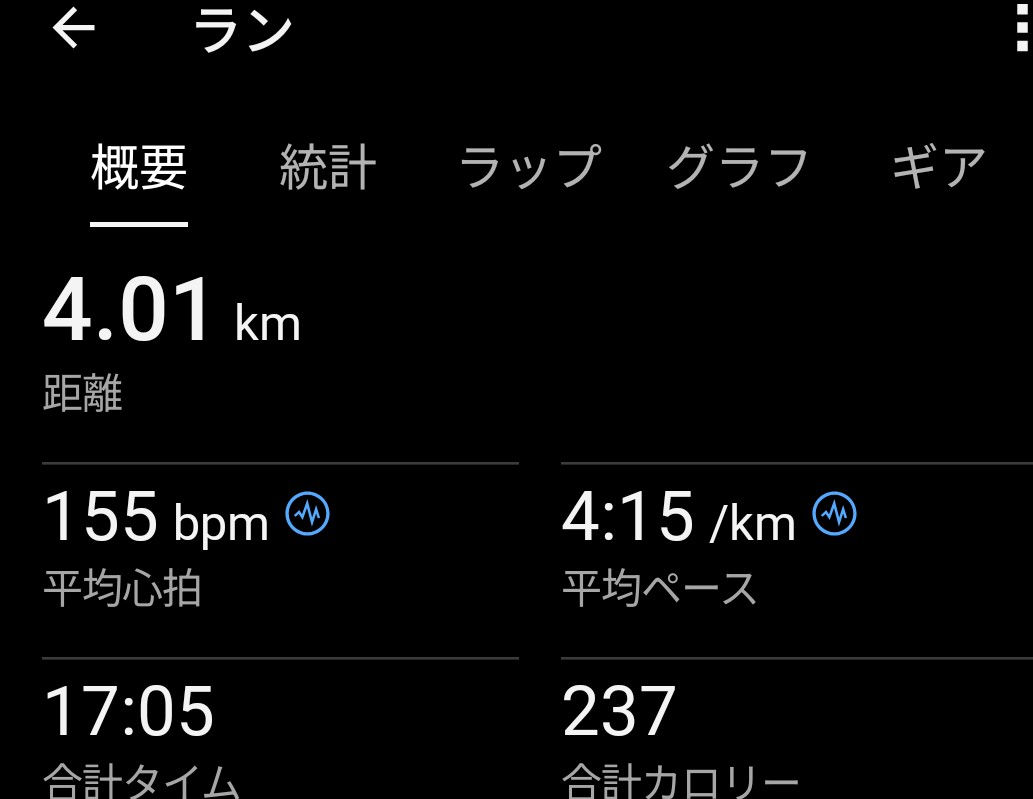
Task: Show the グラフ tab
Action: pyautogui.click(x=738, y=167)
